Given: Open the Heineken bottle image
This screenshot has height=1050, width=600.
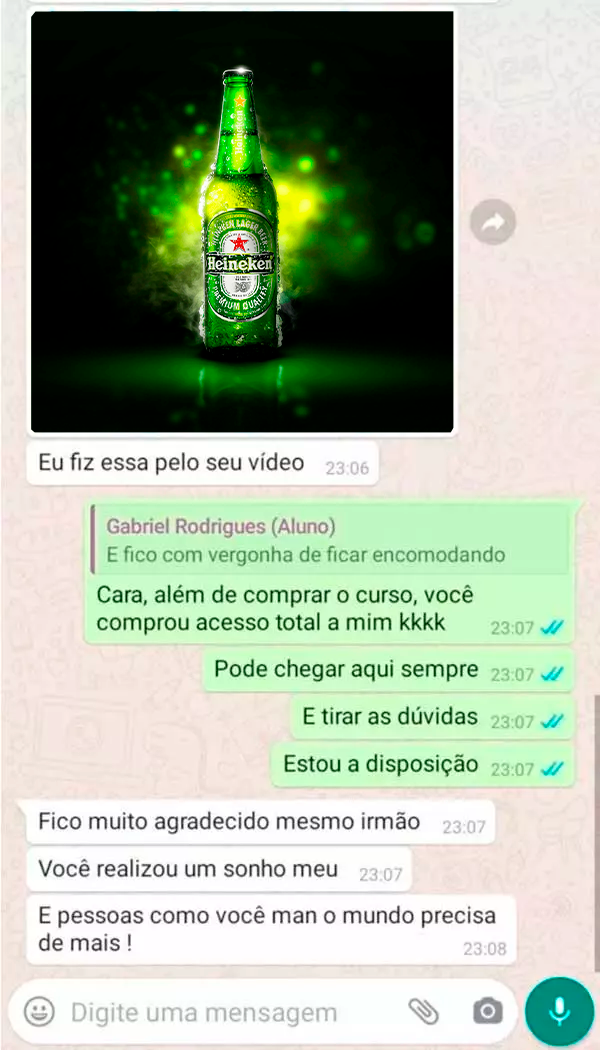Looking at the screenshot, I should pyautogui.click(x=242, y=221).
